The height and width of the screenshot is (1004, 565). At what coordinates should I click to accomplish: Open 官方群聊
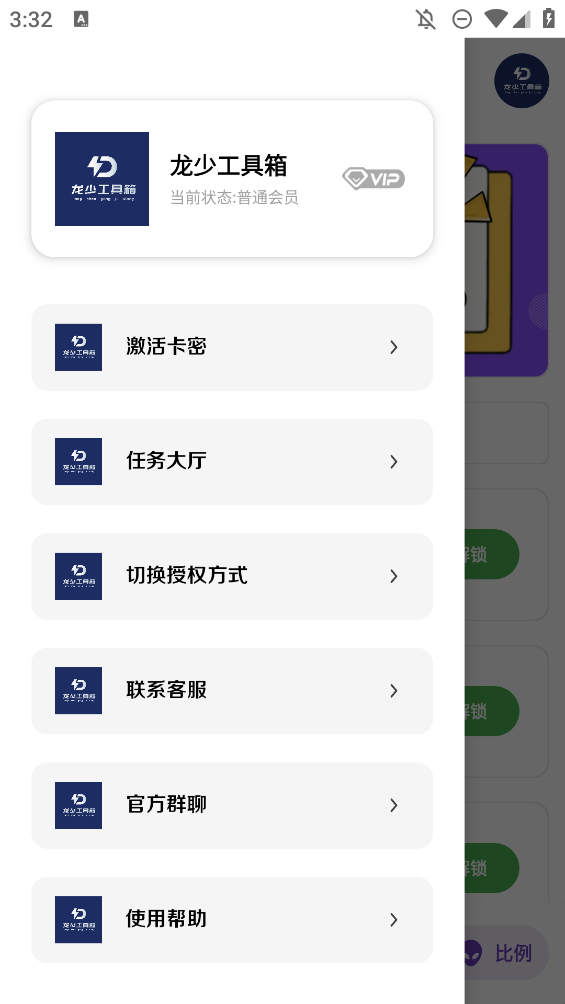click(x=232, y=805)
